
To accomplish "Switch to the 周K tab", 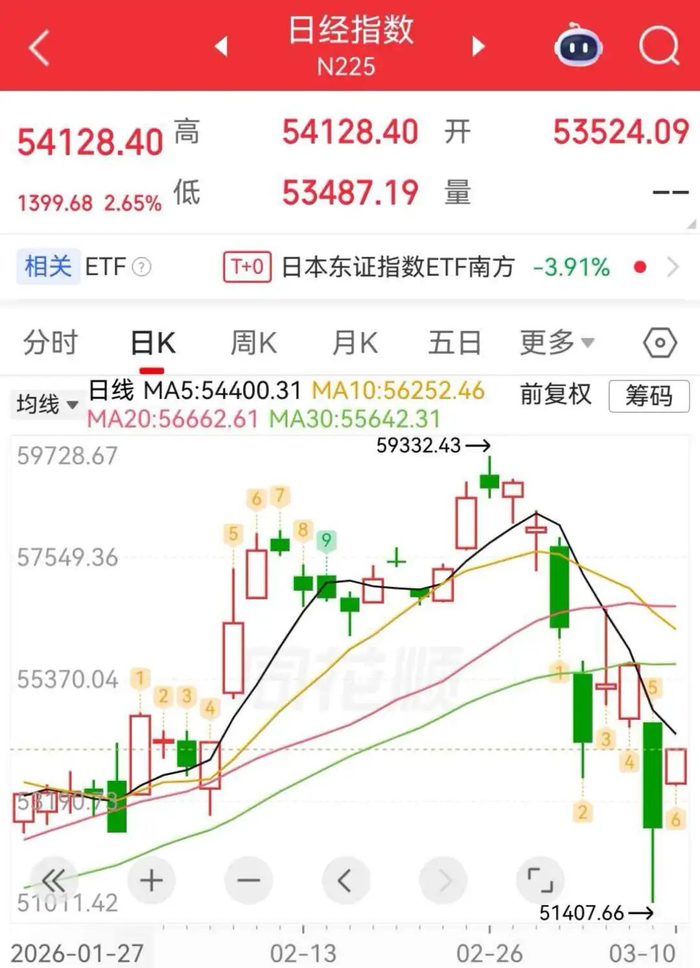I will tap(253, 343).
